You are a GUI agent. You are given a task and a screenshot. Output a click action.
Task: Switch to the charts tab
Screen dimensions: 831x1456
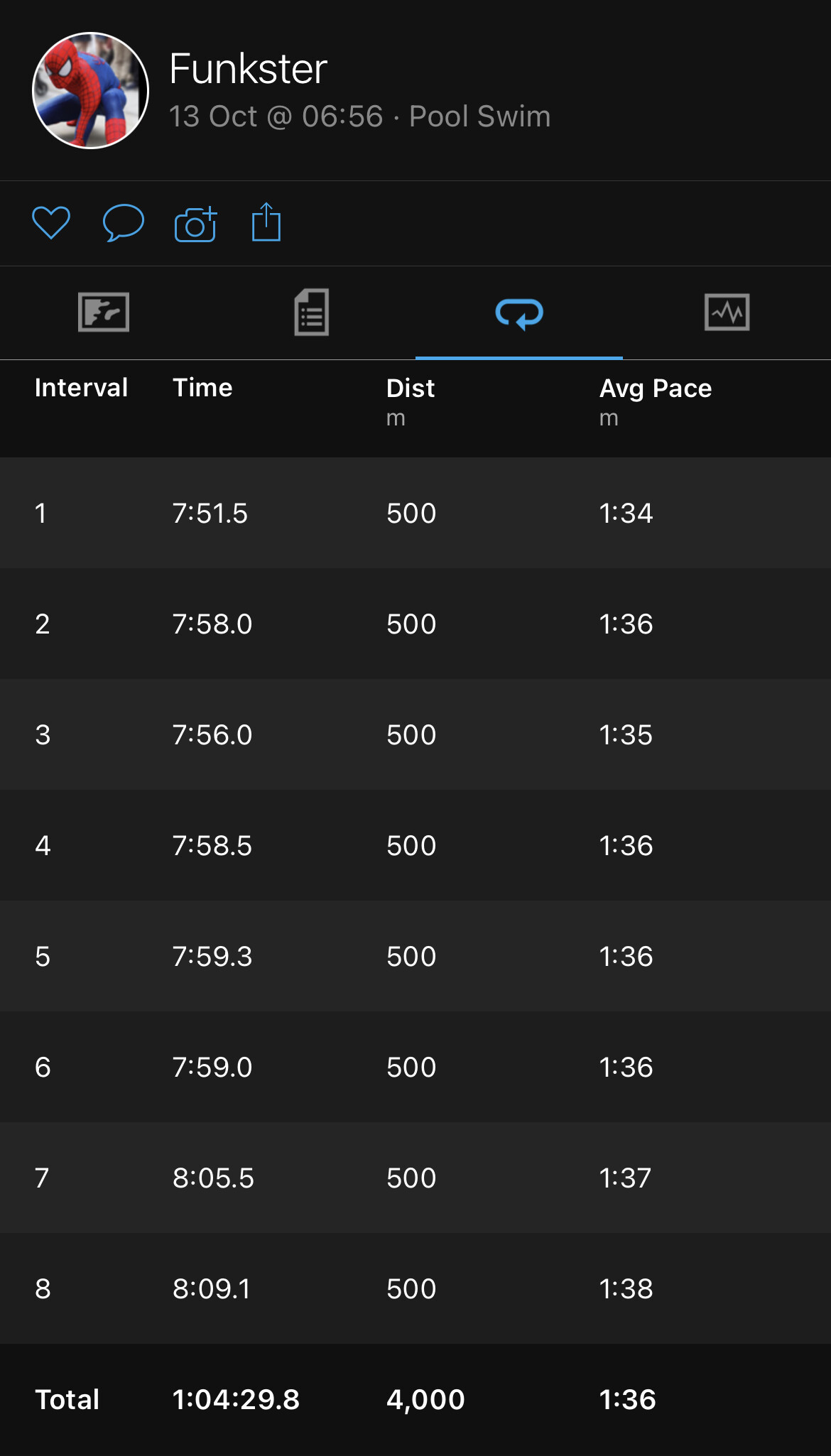(x=727, y=313)
